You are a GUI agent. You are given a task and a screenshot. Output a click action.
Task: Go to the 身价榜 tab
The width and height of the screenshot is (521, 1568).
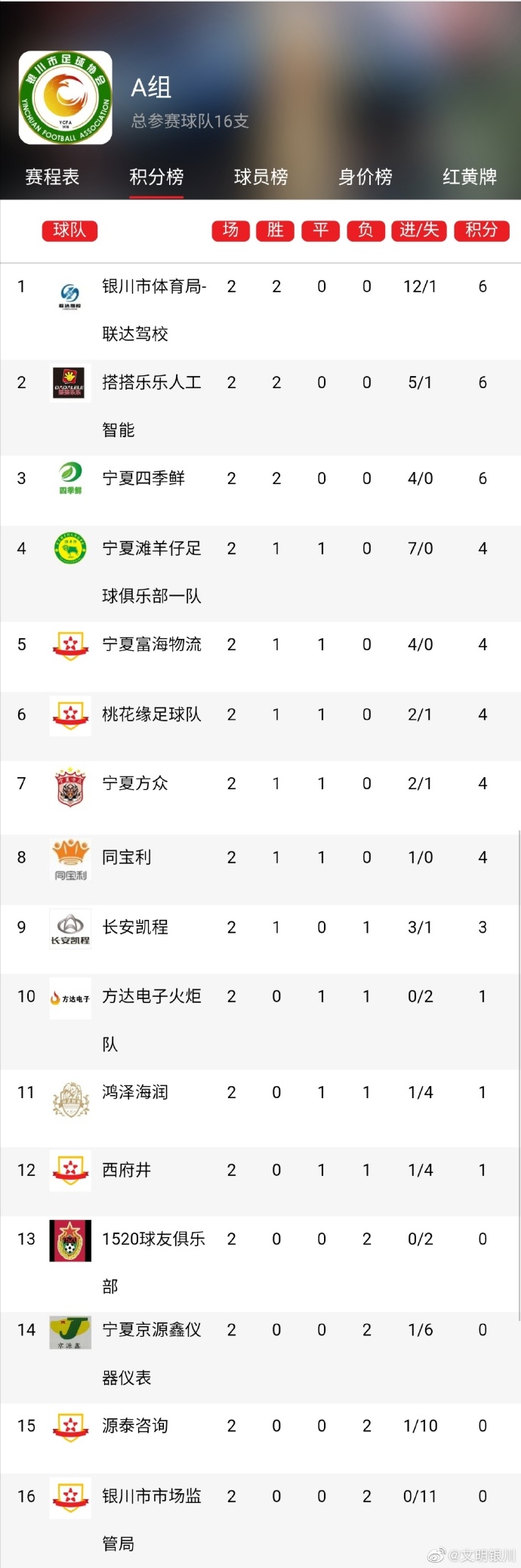365,177
